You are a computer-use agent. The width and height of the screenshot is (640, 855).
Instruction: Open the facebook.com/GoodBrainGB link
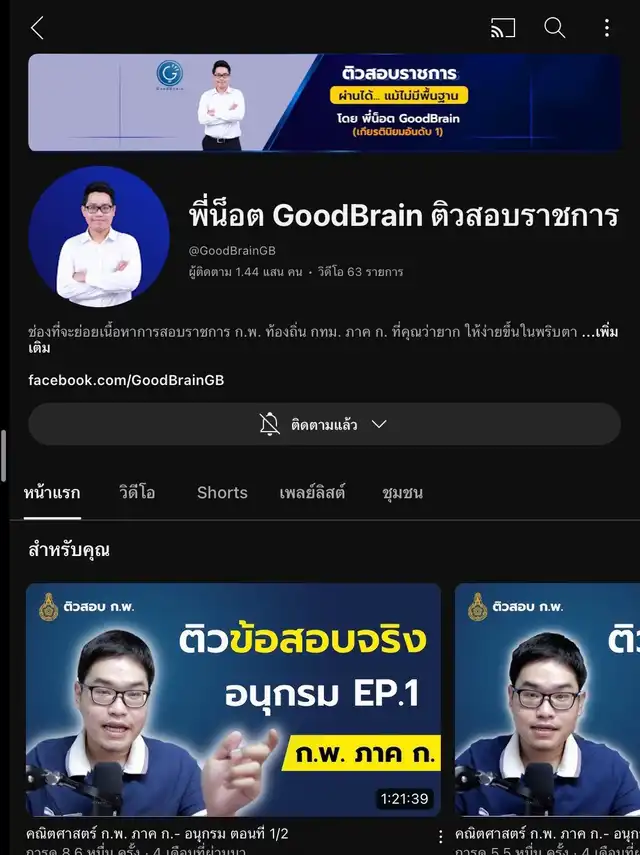[x=126, y=380]
